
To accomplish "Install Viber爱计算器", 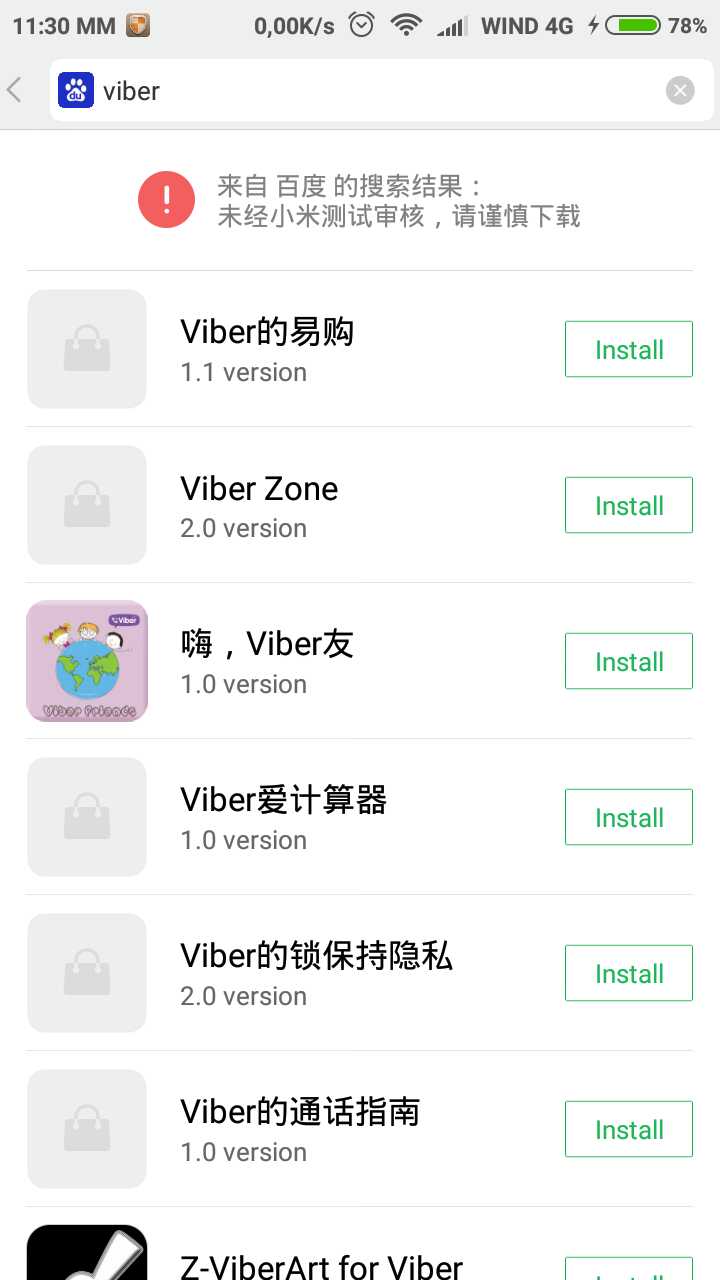I will click(x=628, y=817).
